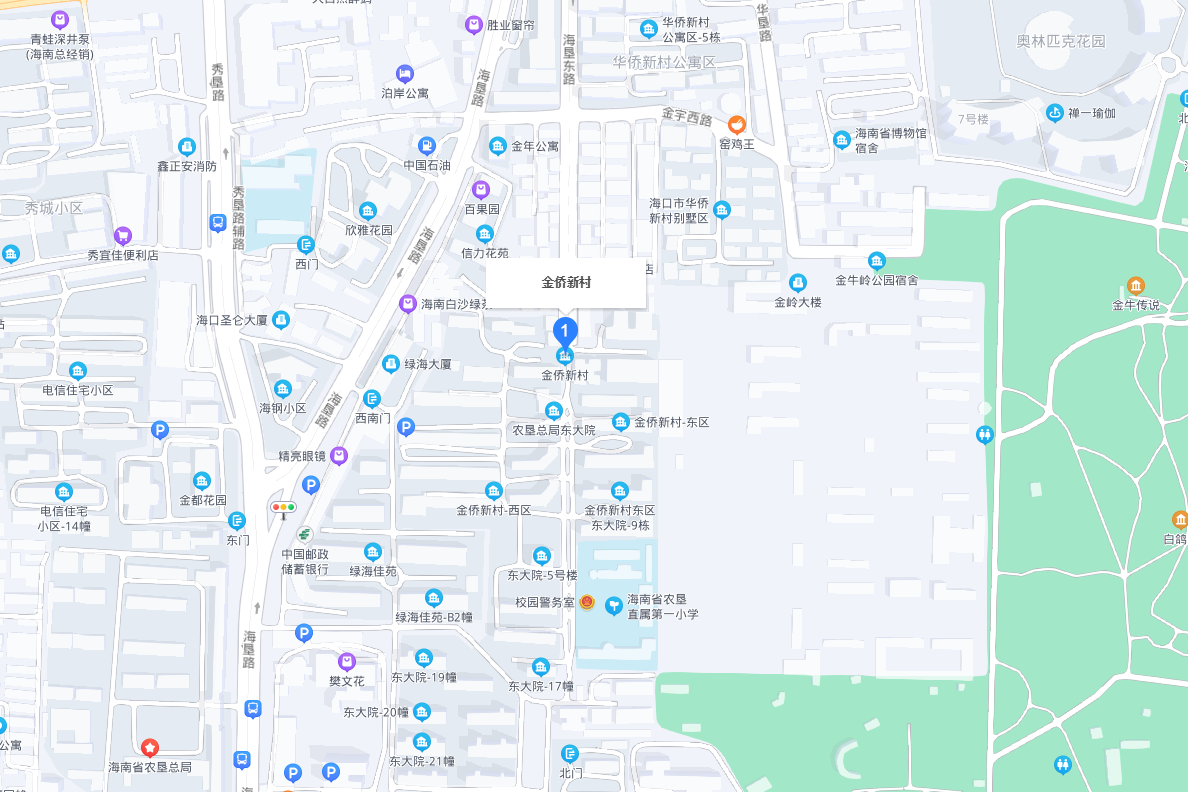Tap the 农垦总局东大院 residence marker
This screenshot has height=792, width=1188.
click(x=553, y=411)
